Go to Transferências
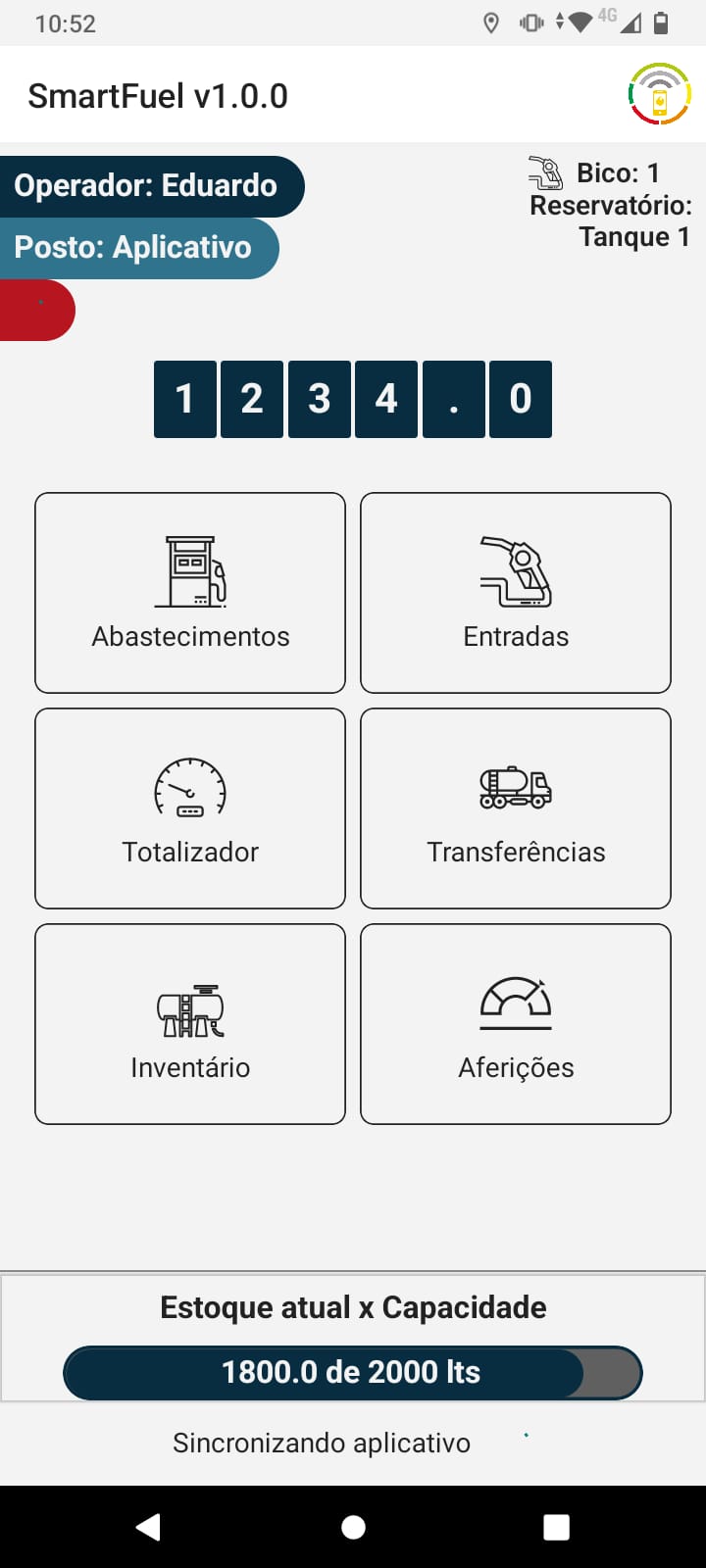This screenshot has height=1568, width=706. coord(516,808)
